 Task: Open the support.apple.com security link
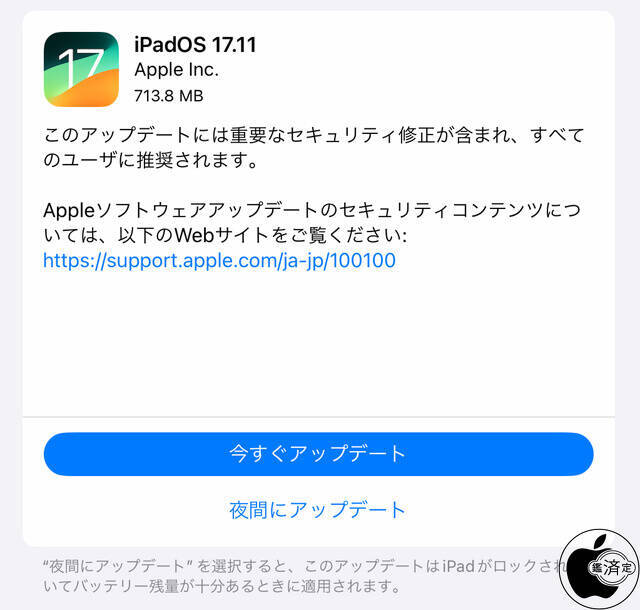coord(219,260)
